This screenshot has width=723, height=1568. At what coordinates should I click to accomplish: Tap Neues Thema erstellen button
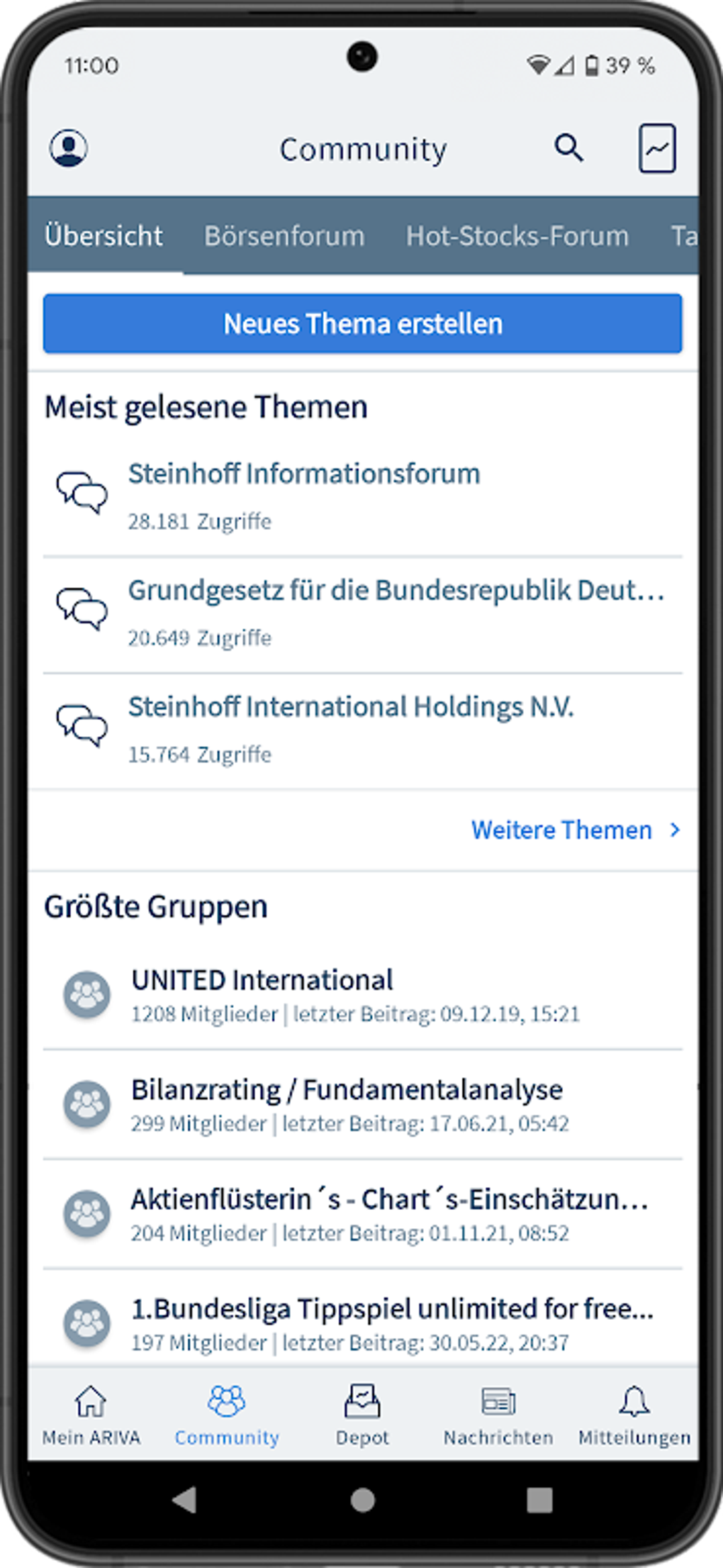(362, 323)
